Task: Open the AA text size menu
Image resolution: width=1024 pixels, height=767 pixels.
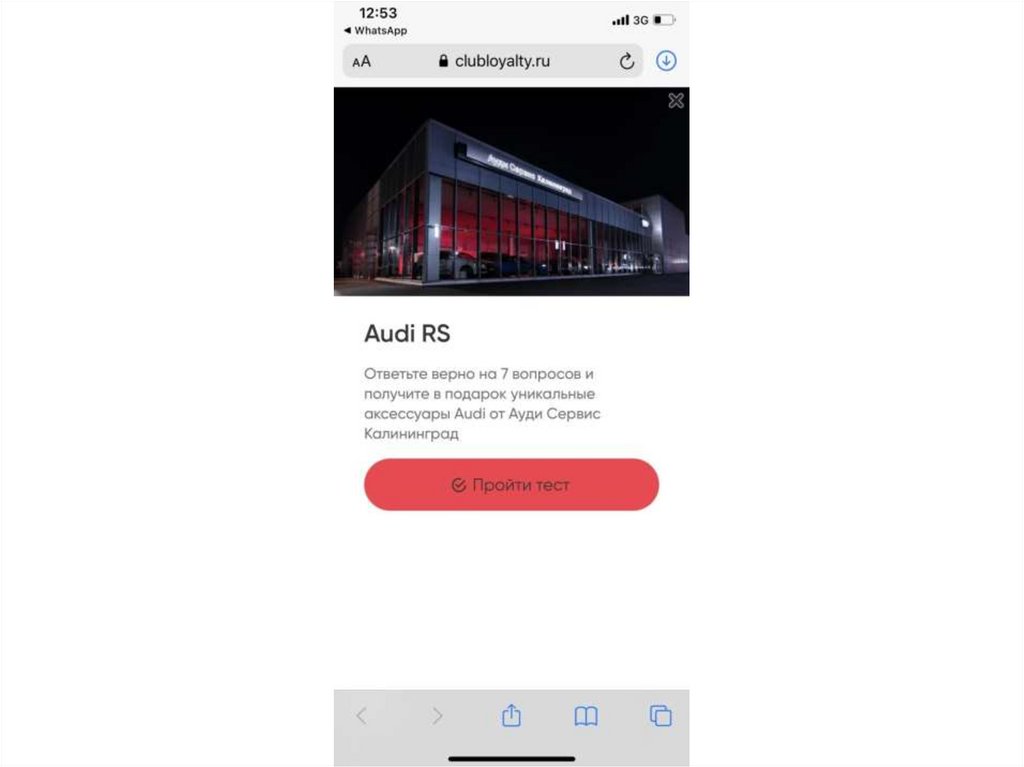Action: (361, 61)
